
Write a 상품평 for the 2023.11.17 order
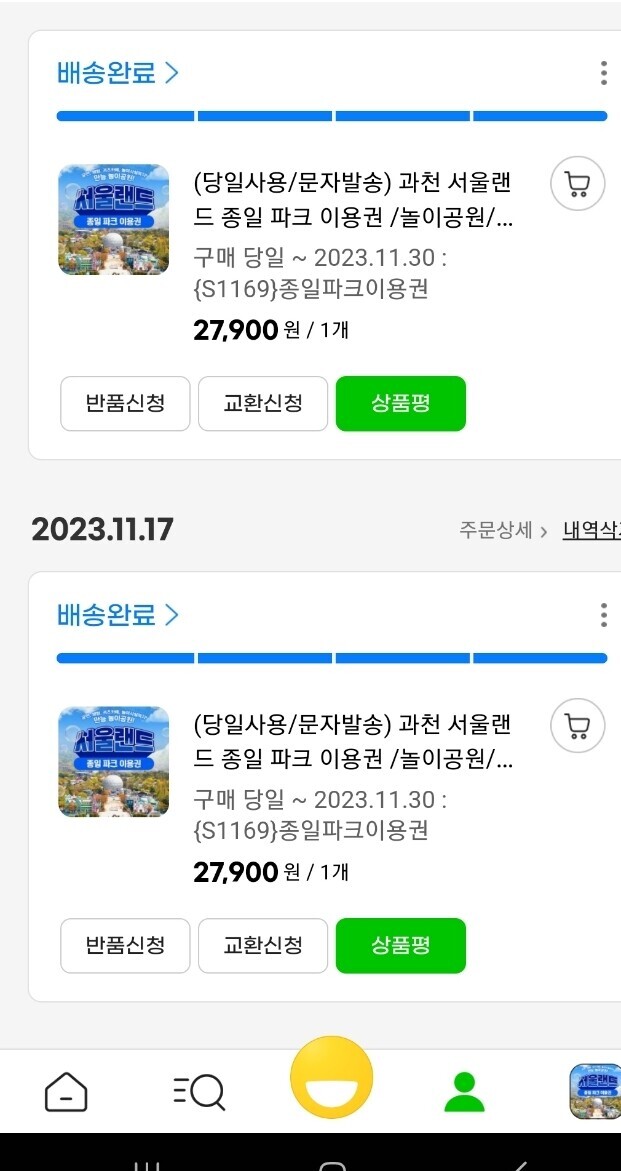(401, 945)
